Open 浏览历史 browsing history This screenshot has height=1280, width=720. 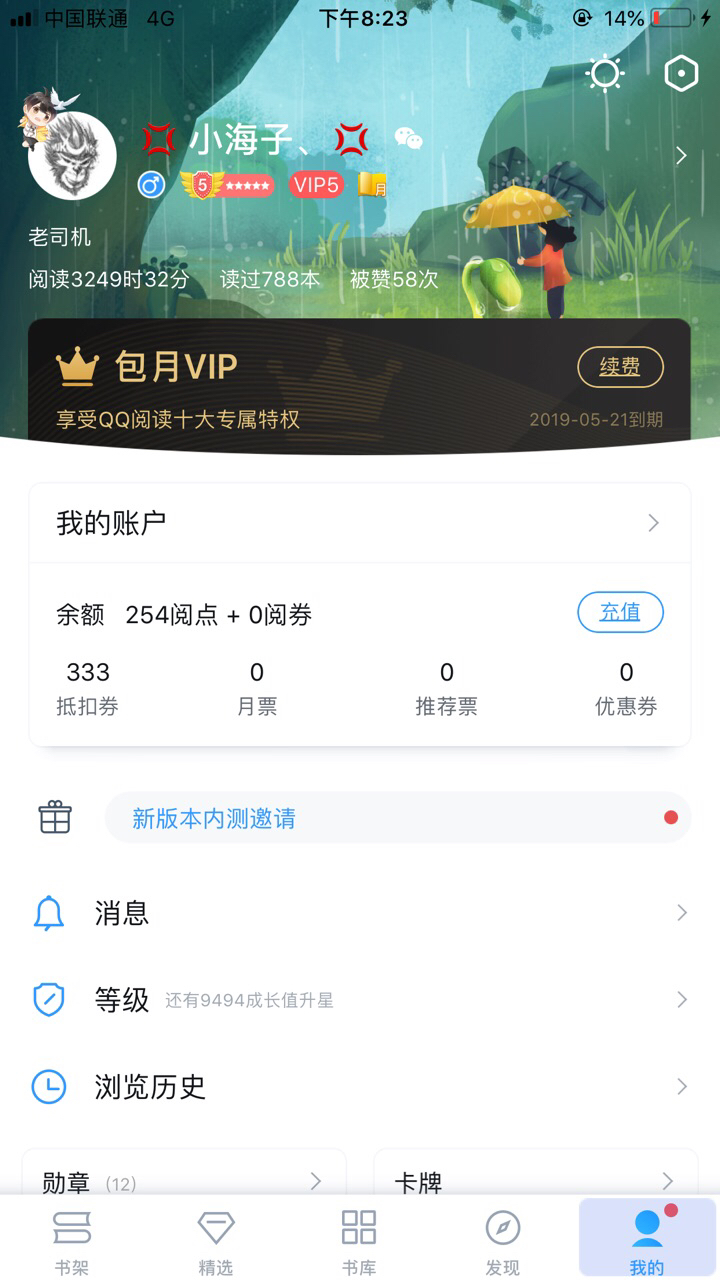pos(360,1087)
